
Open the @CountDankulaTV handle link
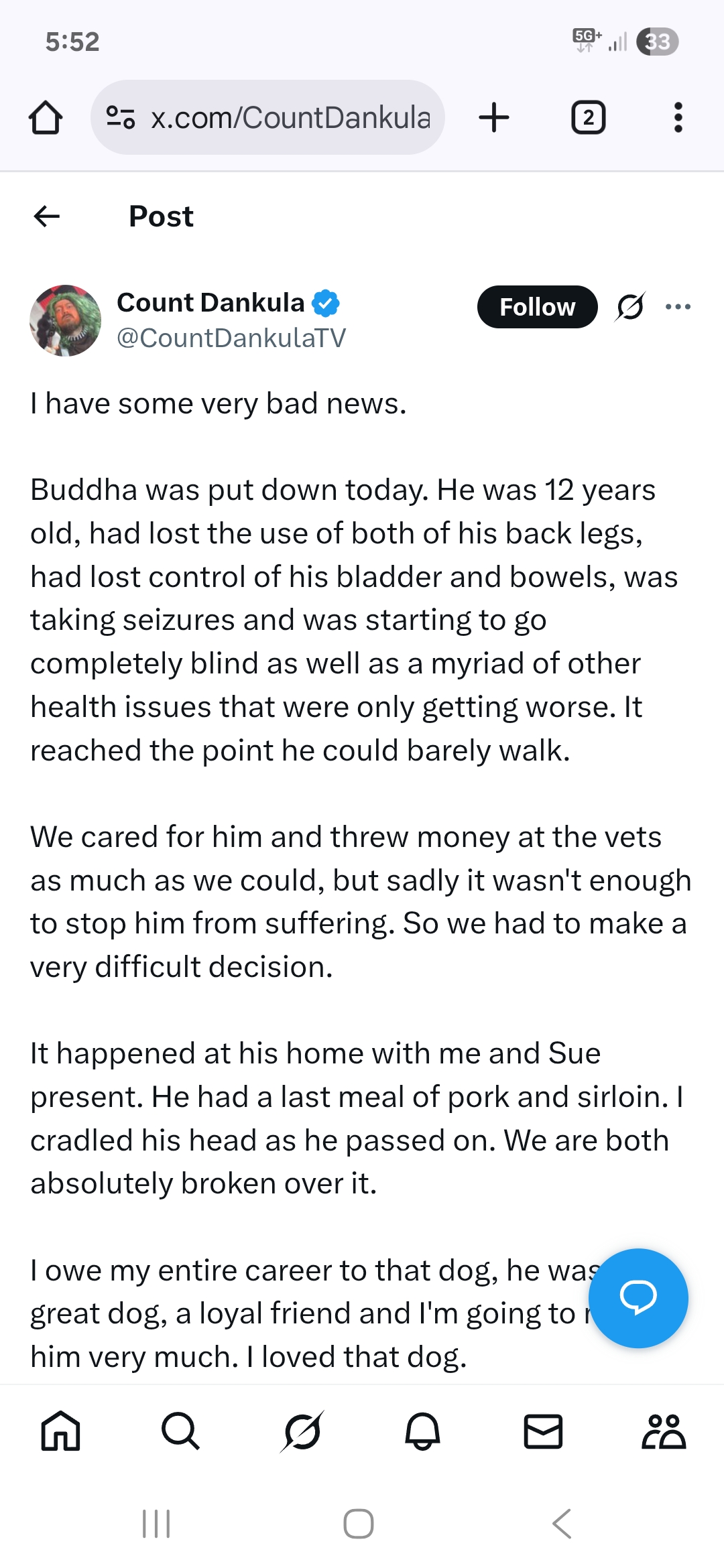(x=231, y=338)
